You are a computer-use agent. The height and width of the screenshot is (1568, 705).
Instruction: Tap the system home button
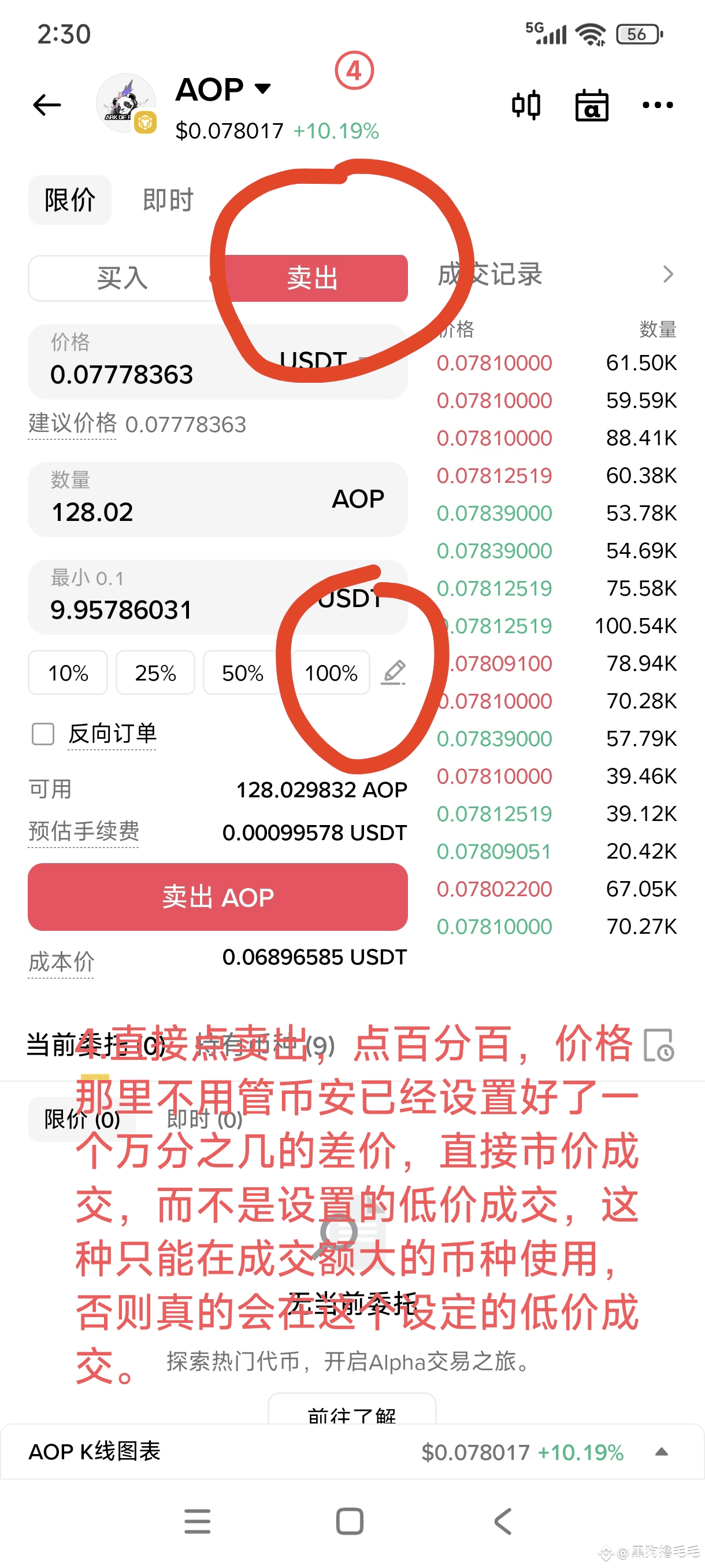point(350,1522)
